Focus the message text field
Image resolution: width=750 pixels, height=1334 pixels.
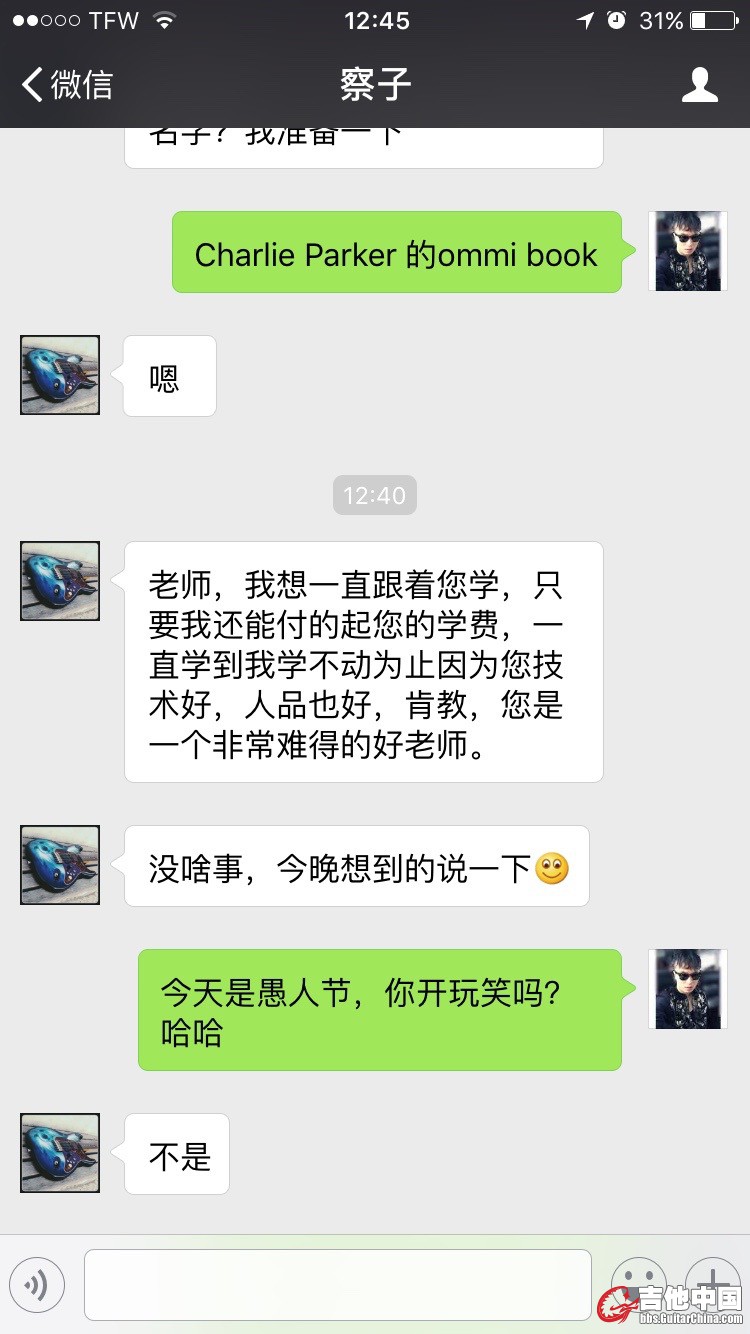point(337,1285)
